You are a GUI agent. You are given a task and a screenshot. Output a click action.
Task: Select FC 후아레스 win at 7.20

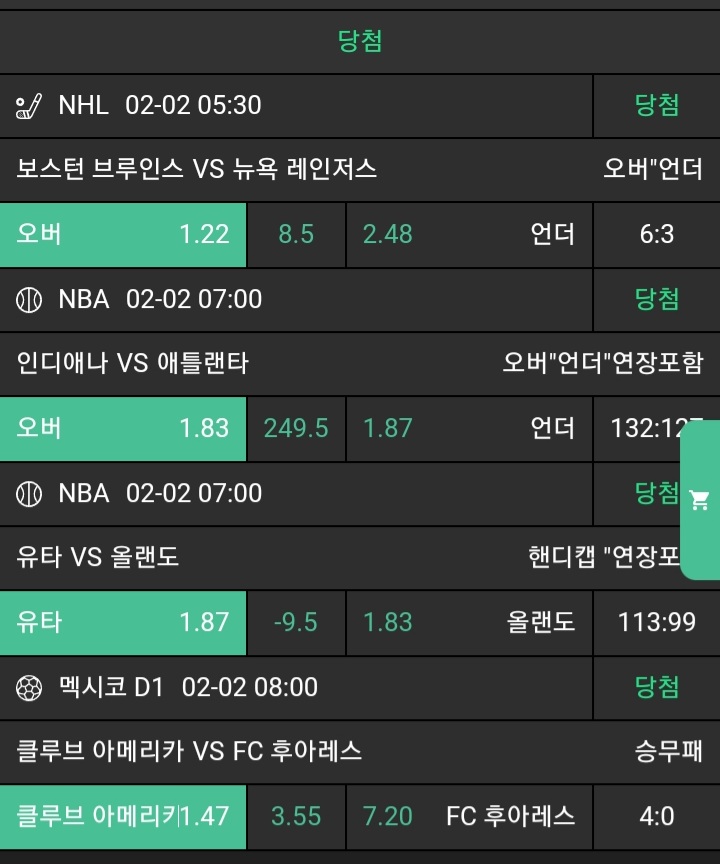(469, 817)
